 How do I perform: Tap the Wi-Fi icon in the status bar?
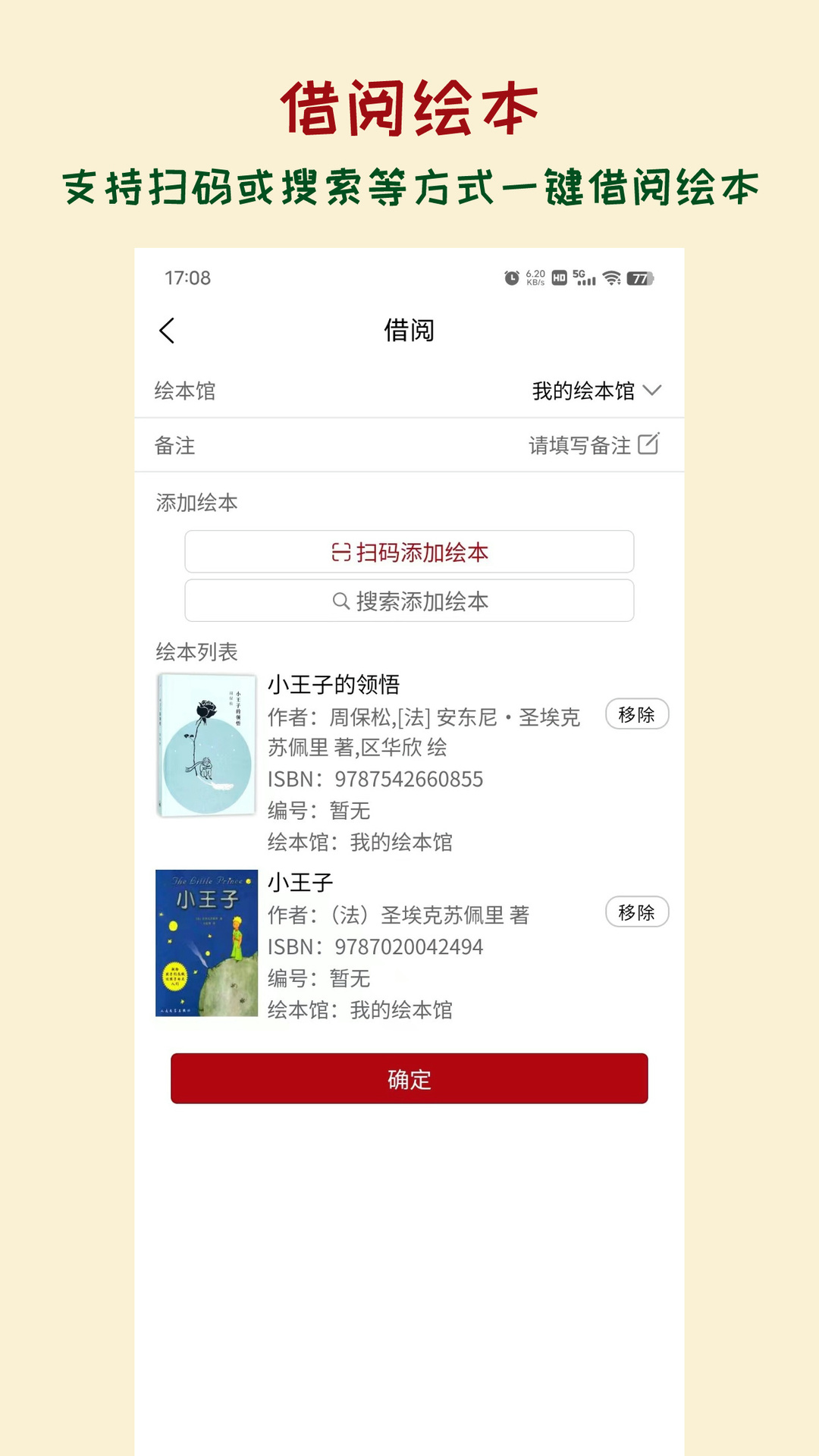[611, 278]
